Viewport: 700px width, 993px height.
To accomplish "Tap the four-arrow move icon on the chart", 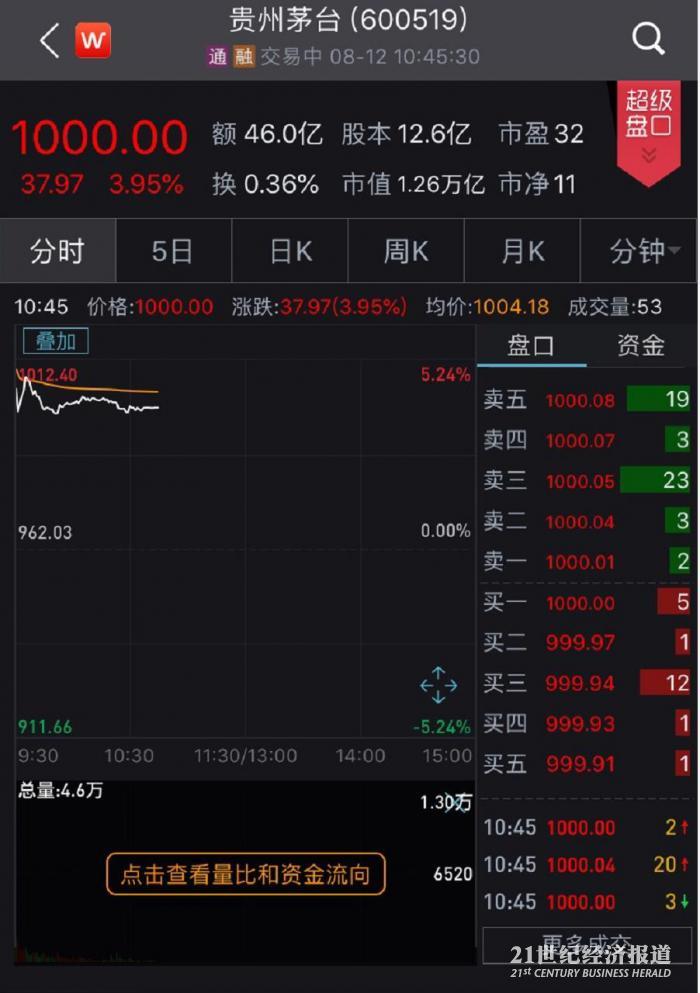I will (438, 686).
